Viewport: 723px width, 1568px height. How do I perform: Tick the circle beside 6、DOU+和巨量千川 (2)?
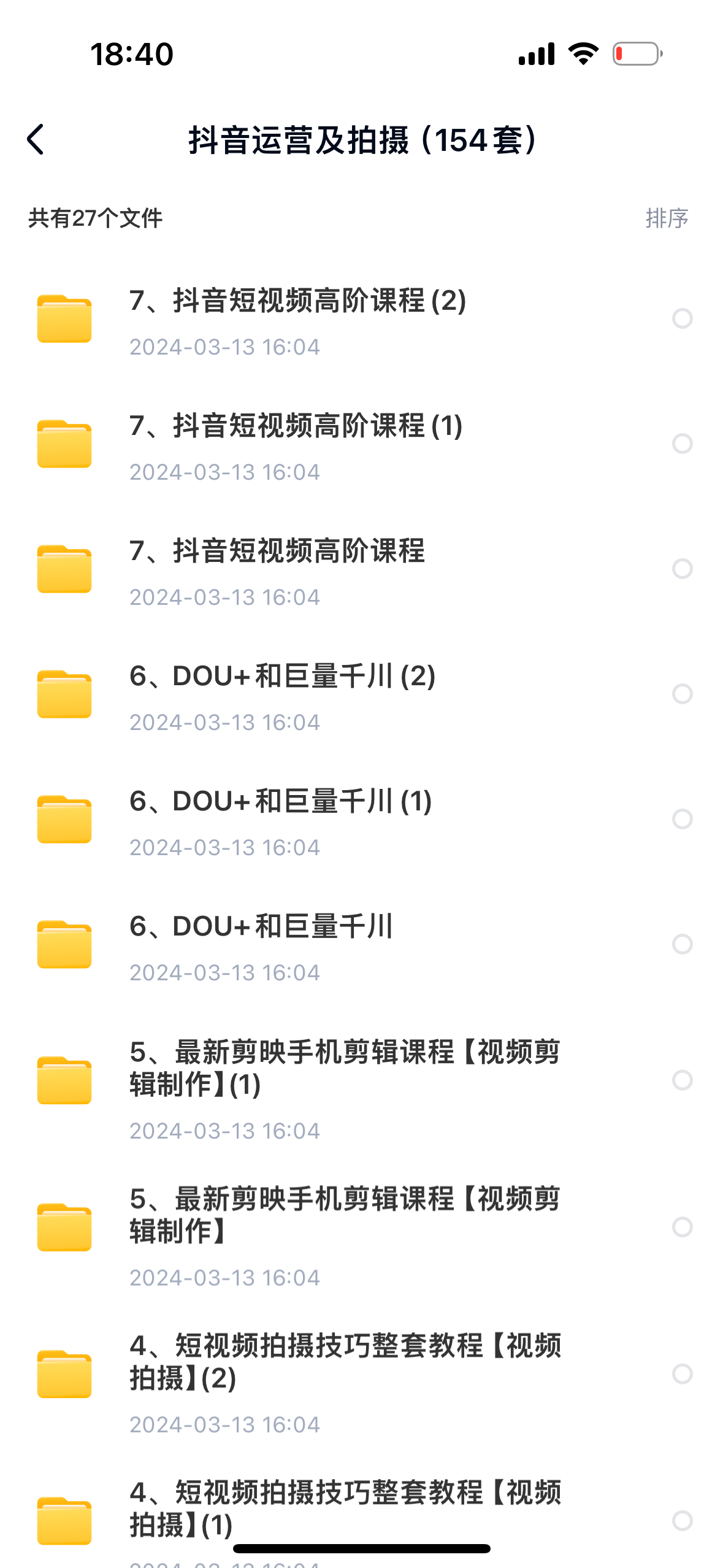point(682,694)
